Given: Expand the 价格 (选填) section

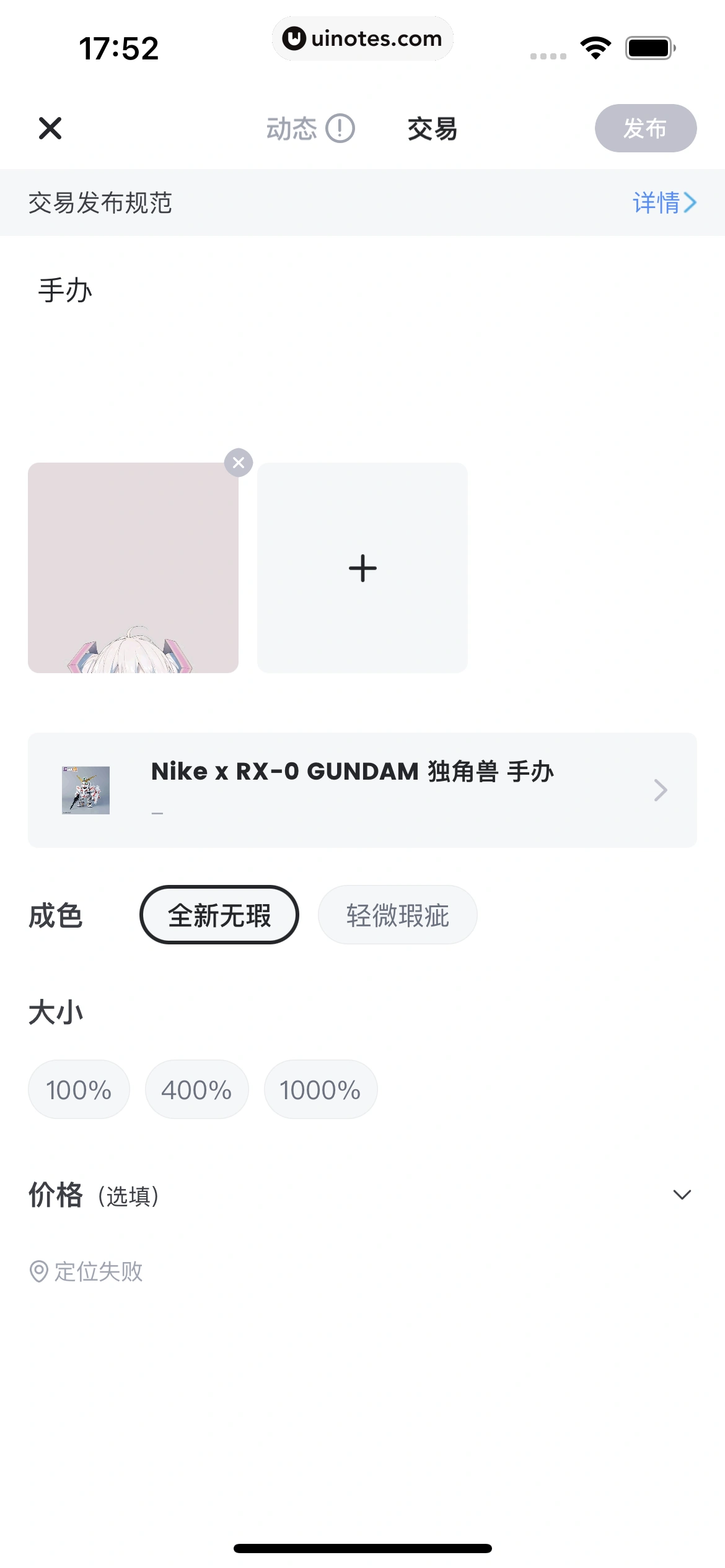Looking at the screenshot, I should [682, 1195].
